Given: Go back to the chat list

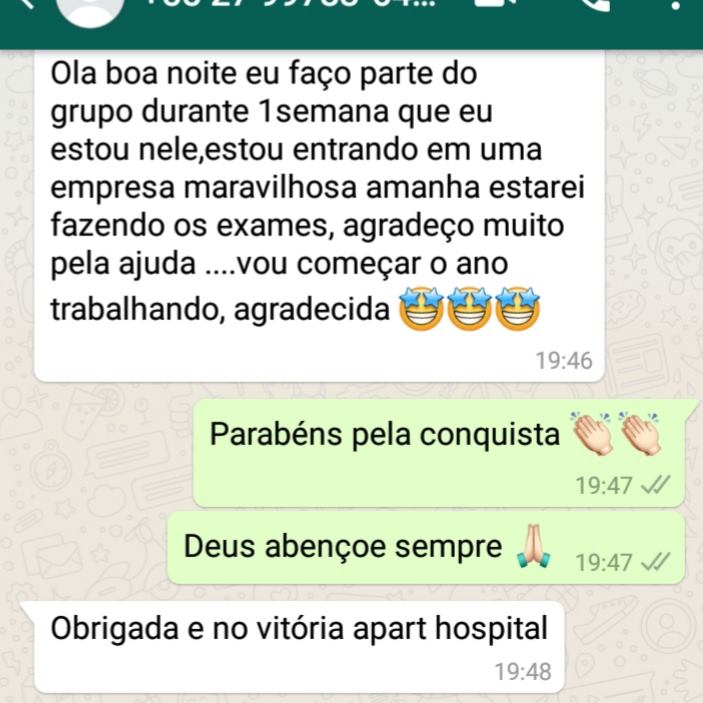Looking at the screenshot, I should [25, 5].
